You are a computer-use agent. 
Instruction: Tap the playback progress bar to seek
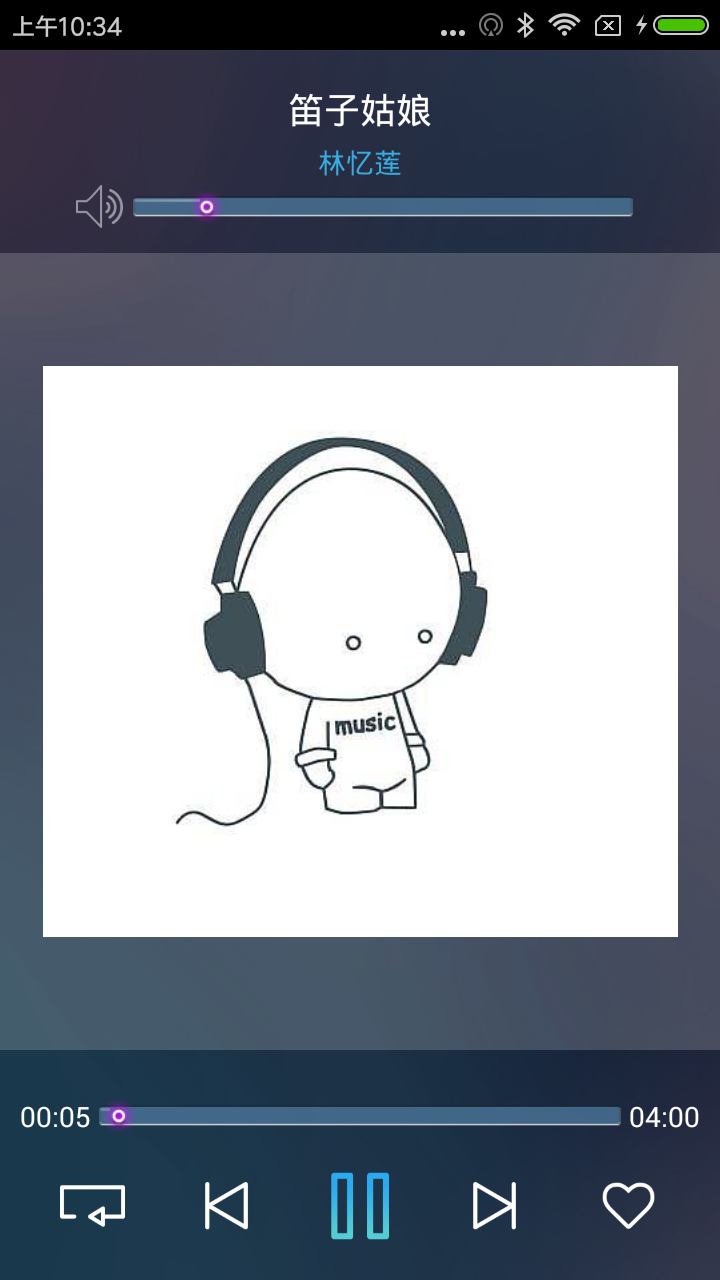(x=360, y=1116)
